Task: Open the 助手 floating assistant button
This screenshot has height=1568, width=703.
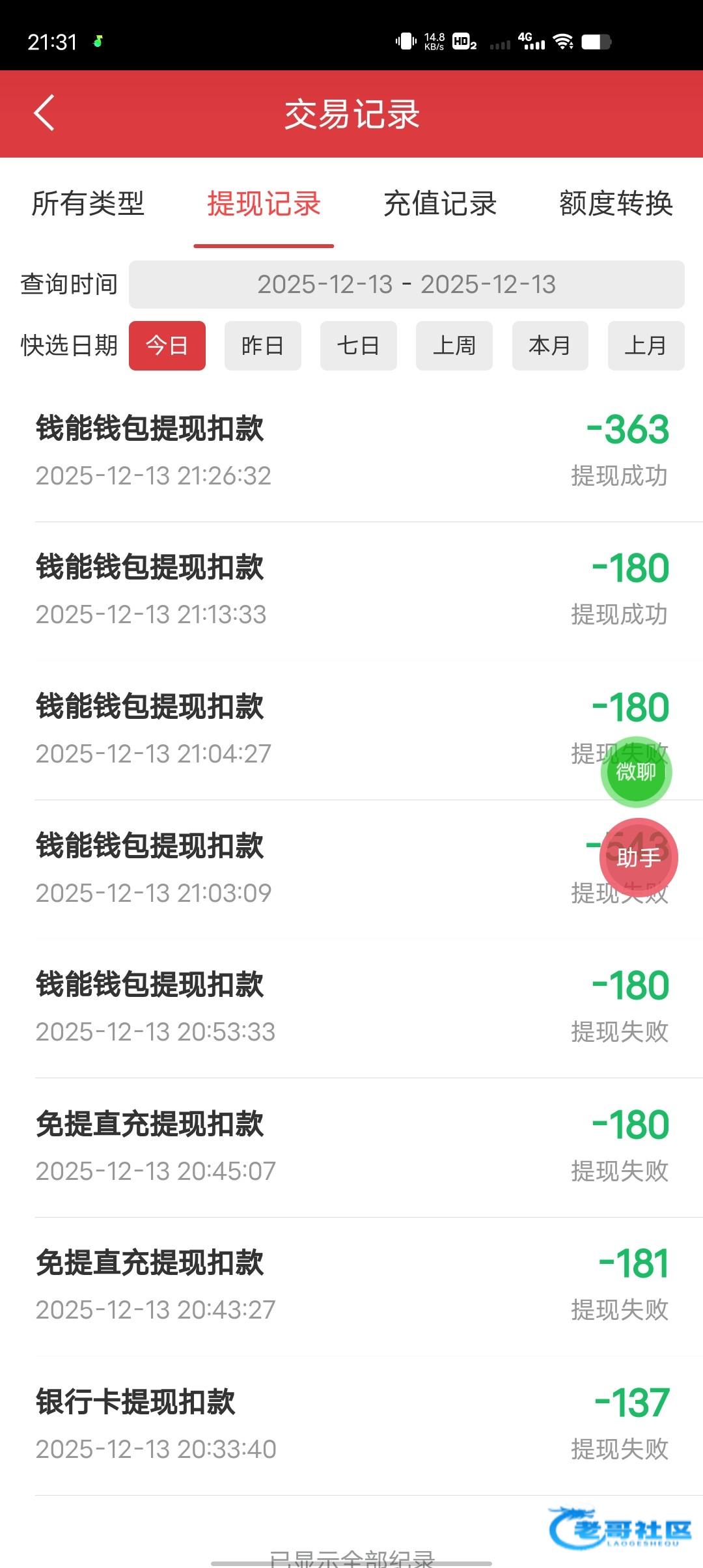Action: 639,858
